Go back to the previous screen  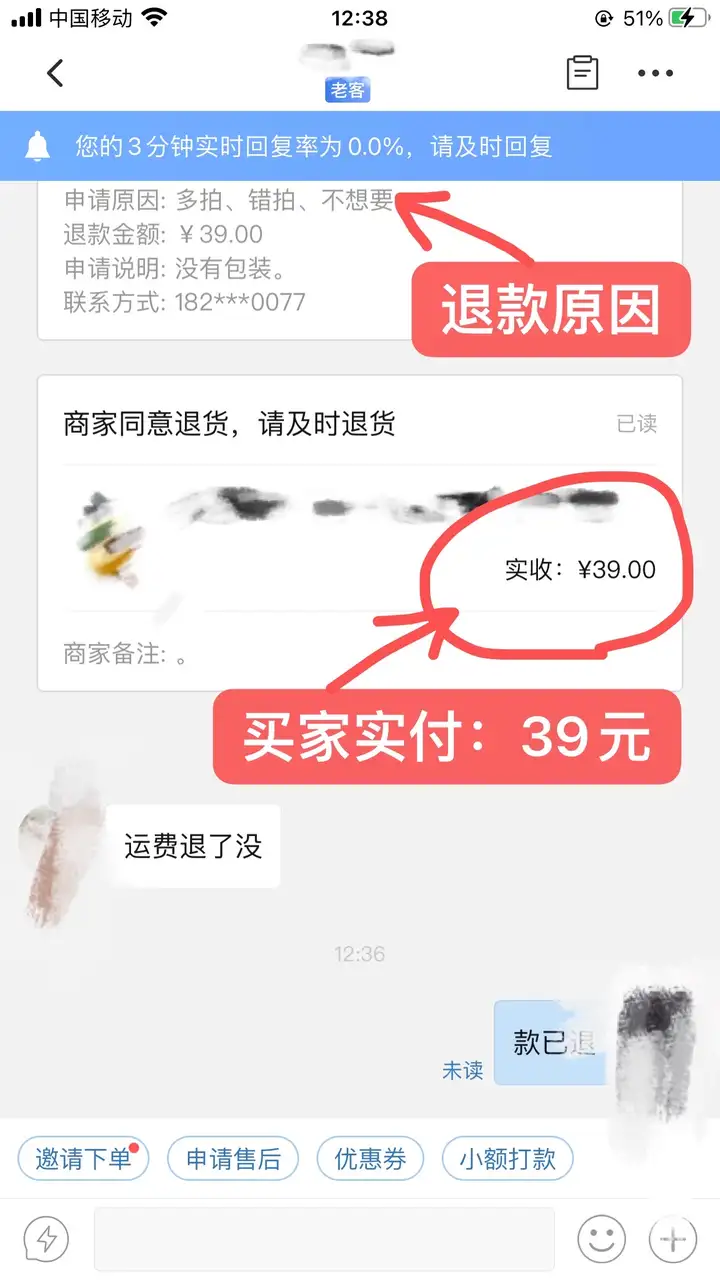[55, 73]
